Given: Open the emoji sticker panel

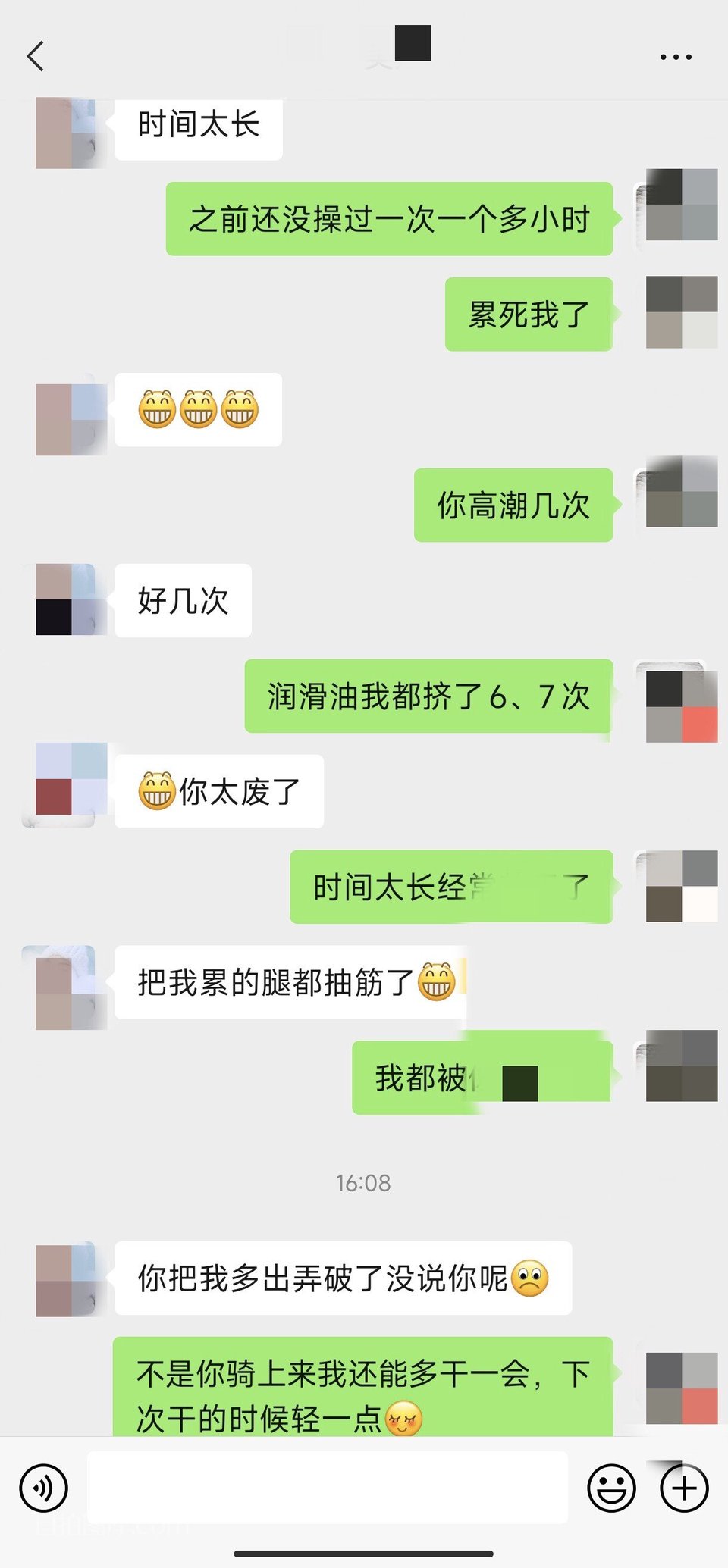Looking at the screenshot, I should point(611,1488).
